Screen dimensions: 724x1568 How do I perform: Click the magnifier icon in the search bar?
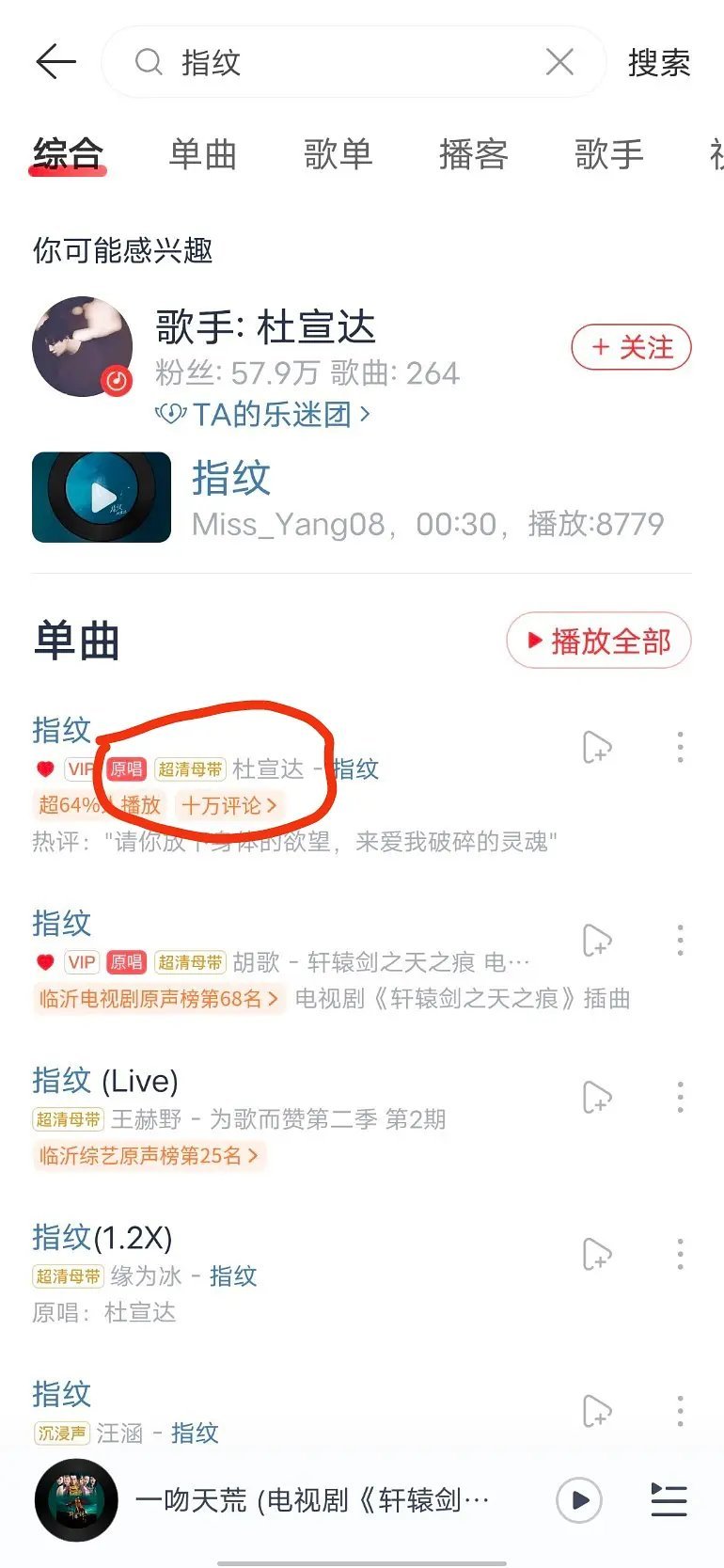[148, 61]
